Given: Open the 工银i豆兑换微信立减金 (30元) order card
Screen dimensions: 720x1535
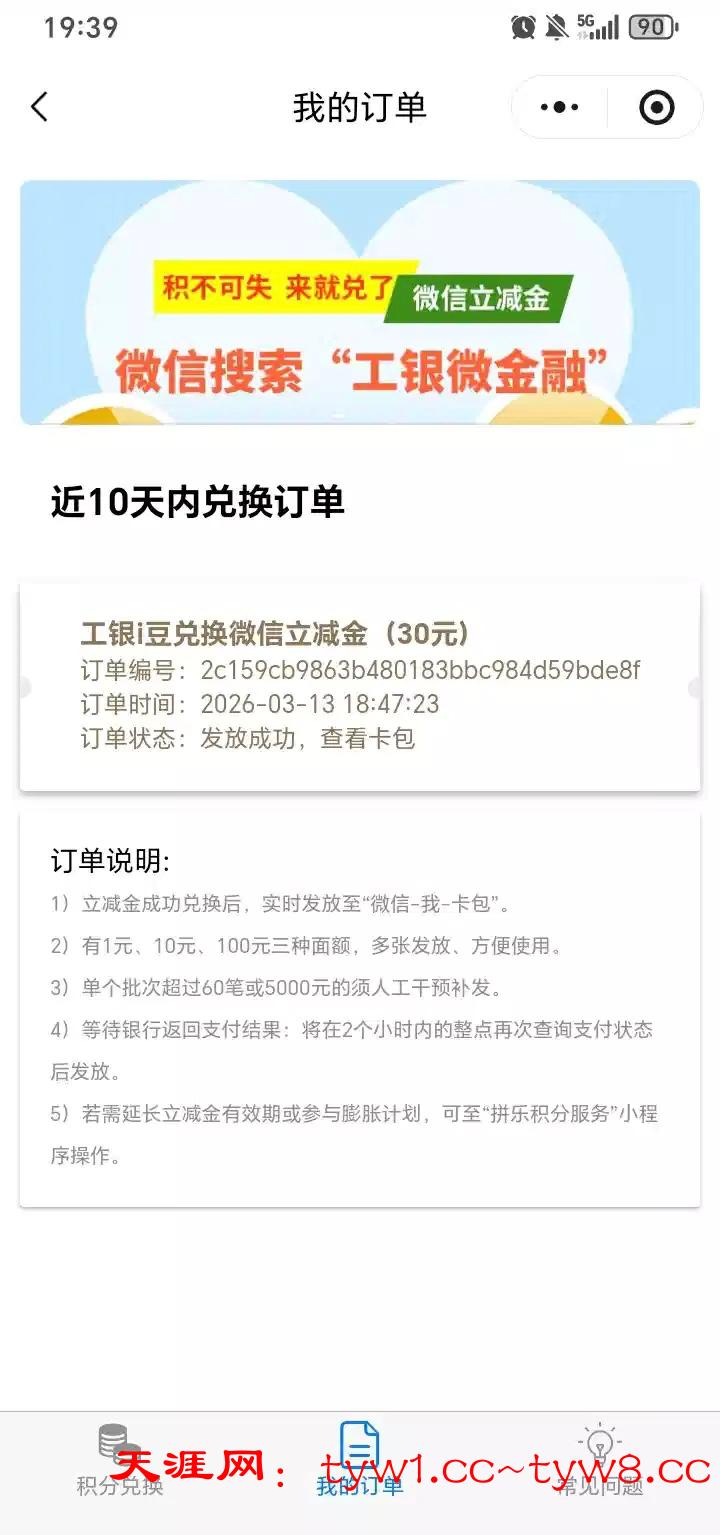Looking at the screenshot, I should pyautogui.click(x=360, y=686).
